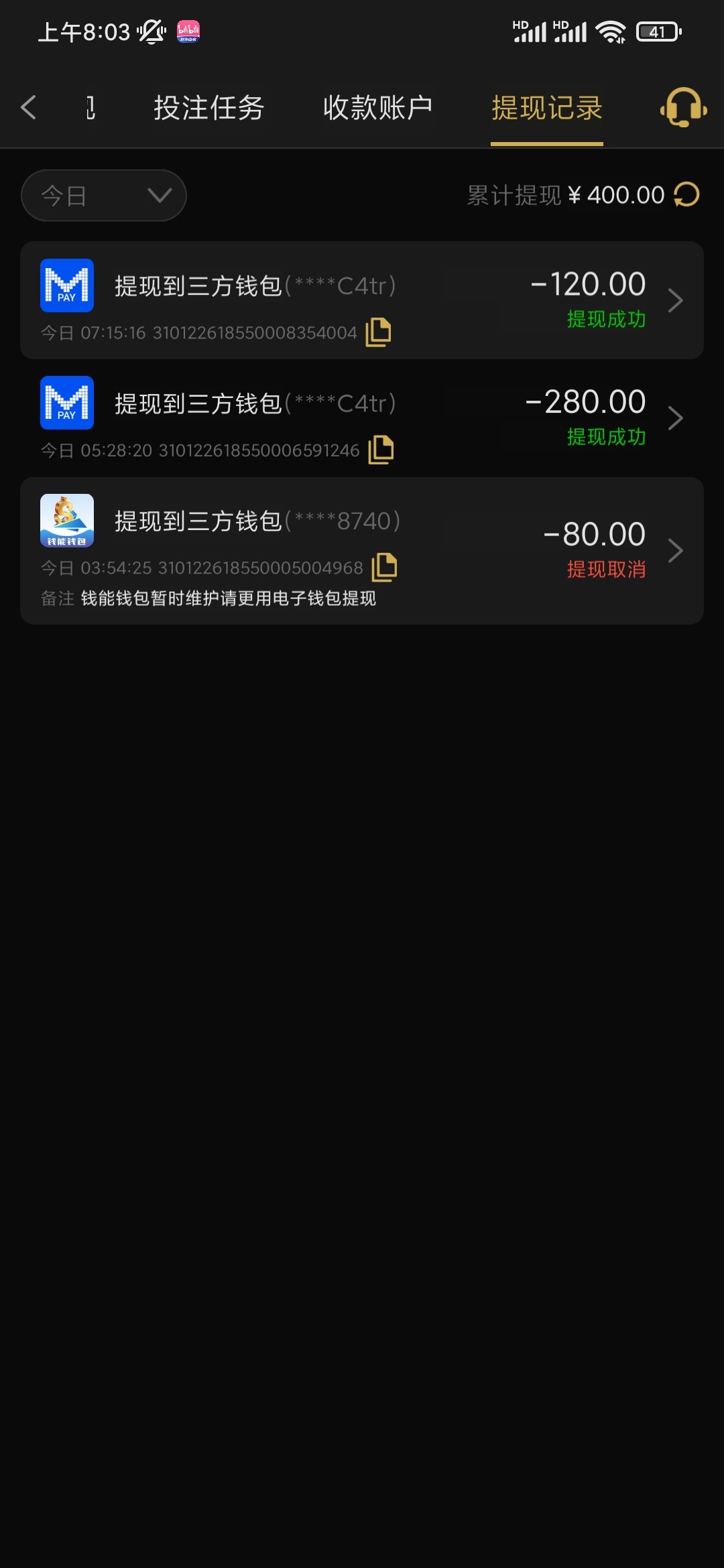Switch to the 投注任务 tab
724x1568 pixels.
pyautogui.click(x=208, y=108)
